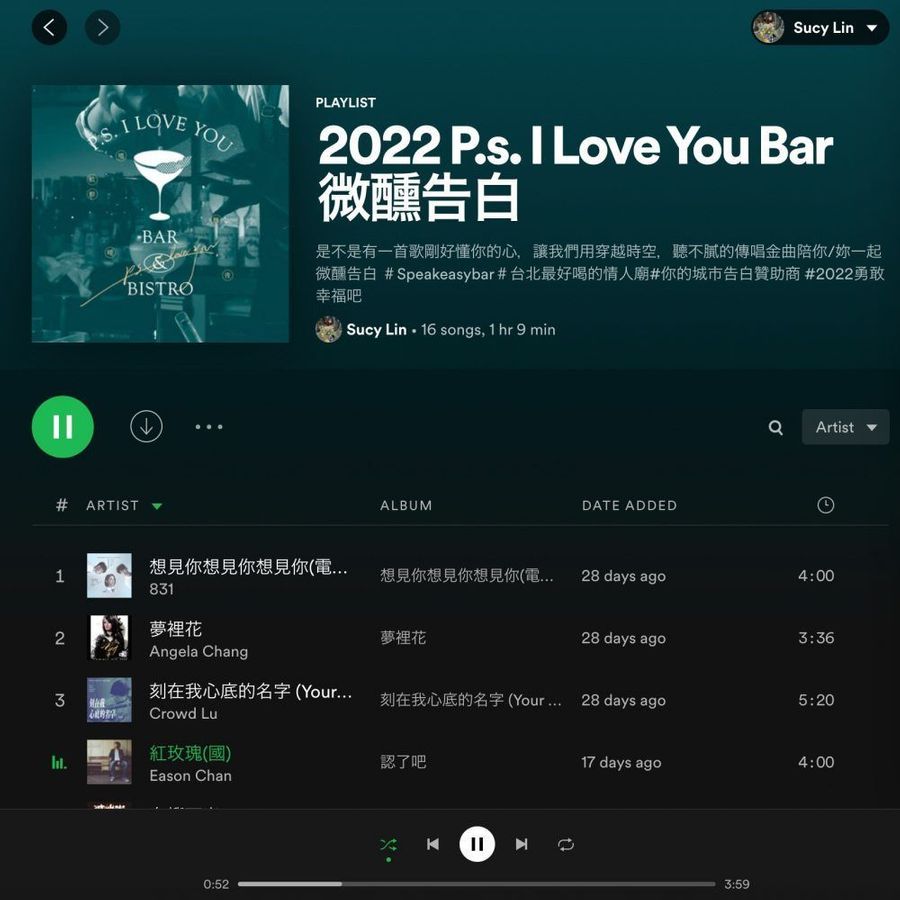Image resolution: width=900 pixels, height=900 pixels.
Task: Search within this playlist
Action: 775,428
